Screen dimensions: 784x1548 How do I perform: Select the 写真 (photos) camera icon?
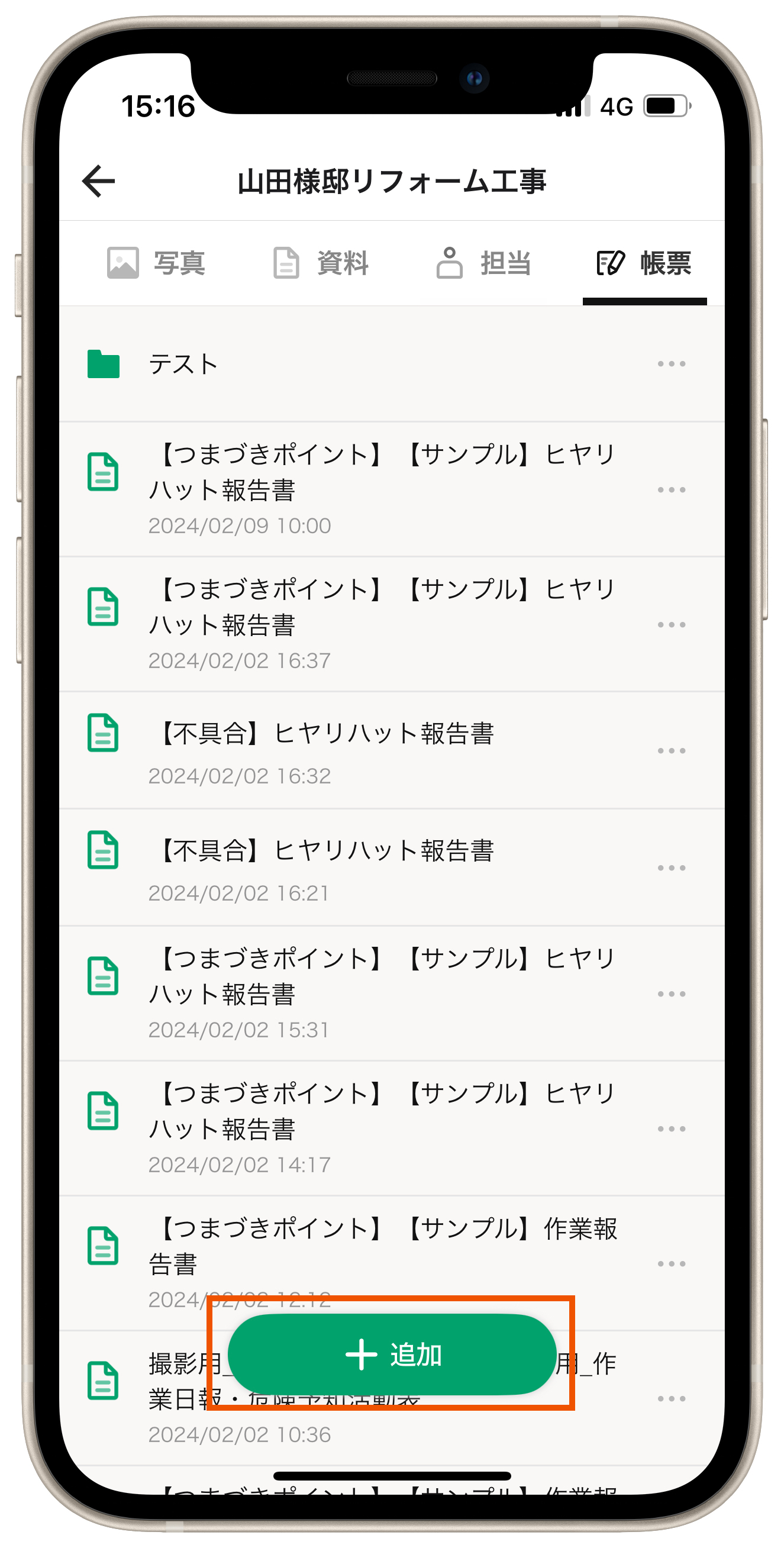[x=123, y=263]
